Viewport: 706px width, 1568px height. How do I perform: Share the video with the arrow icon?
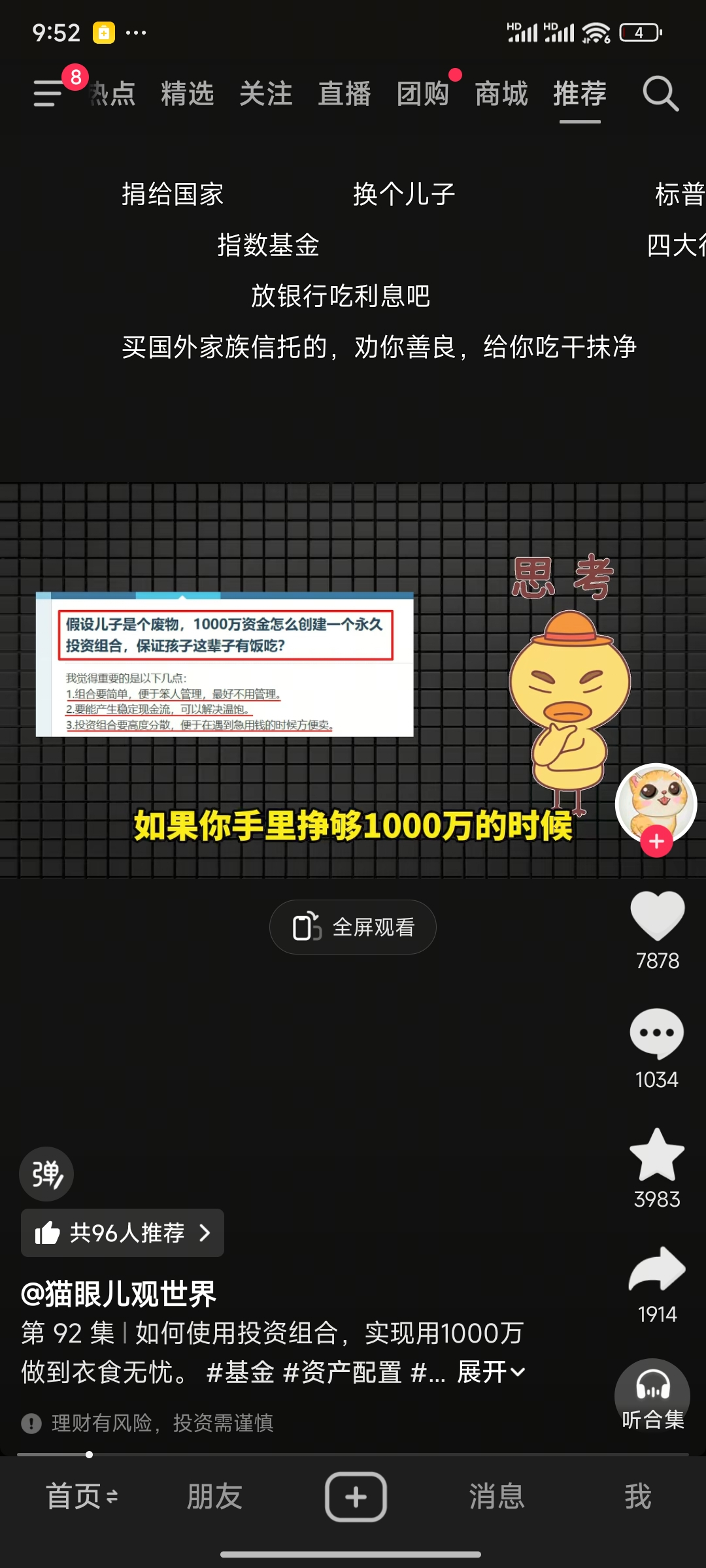pos(657,1269)
